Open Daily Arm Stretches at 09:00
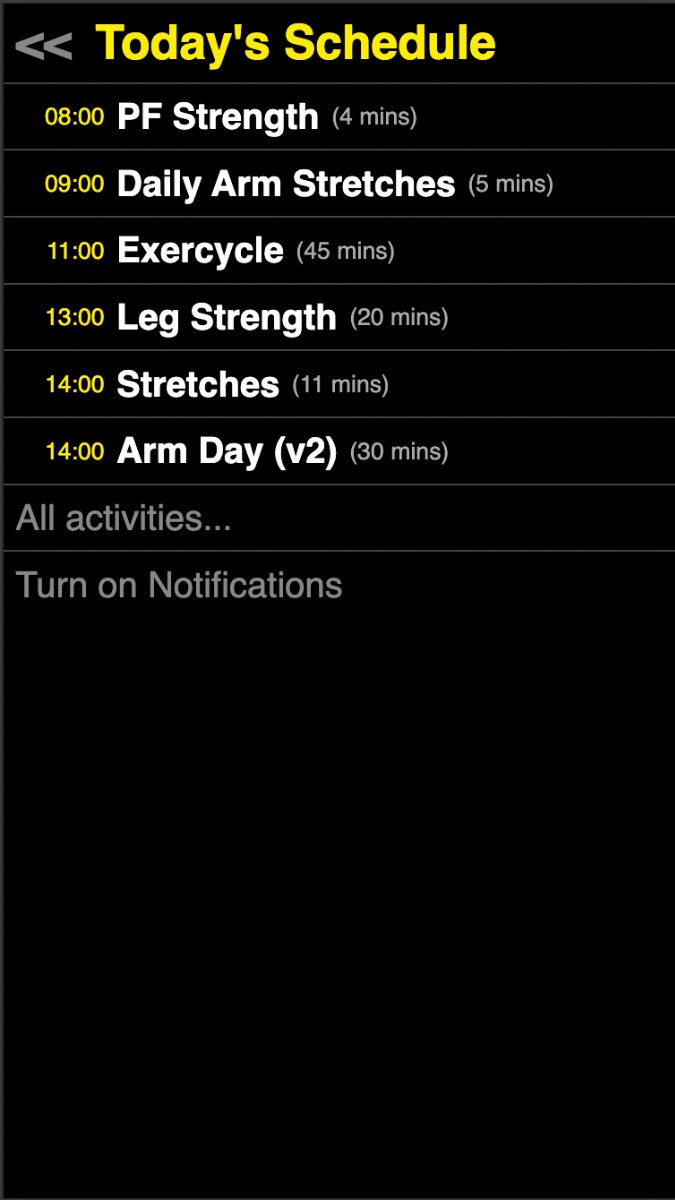675x1200 pixels. 285,184
